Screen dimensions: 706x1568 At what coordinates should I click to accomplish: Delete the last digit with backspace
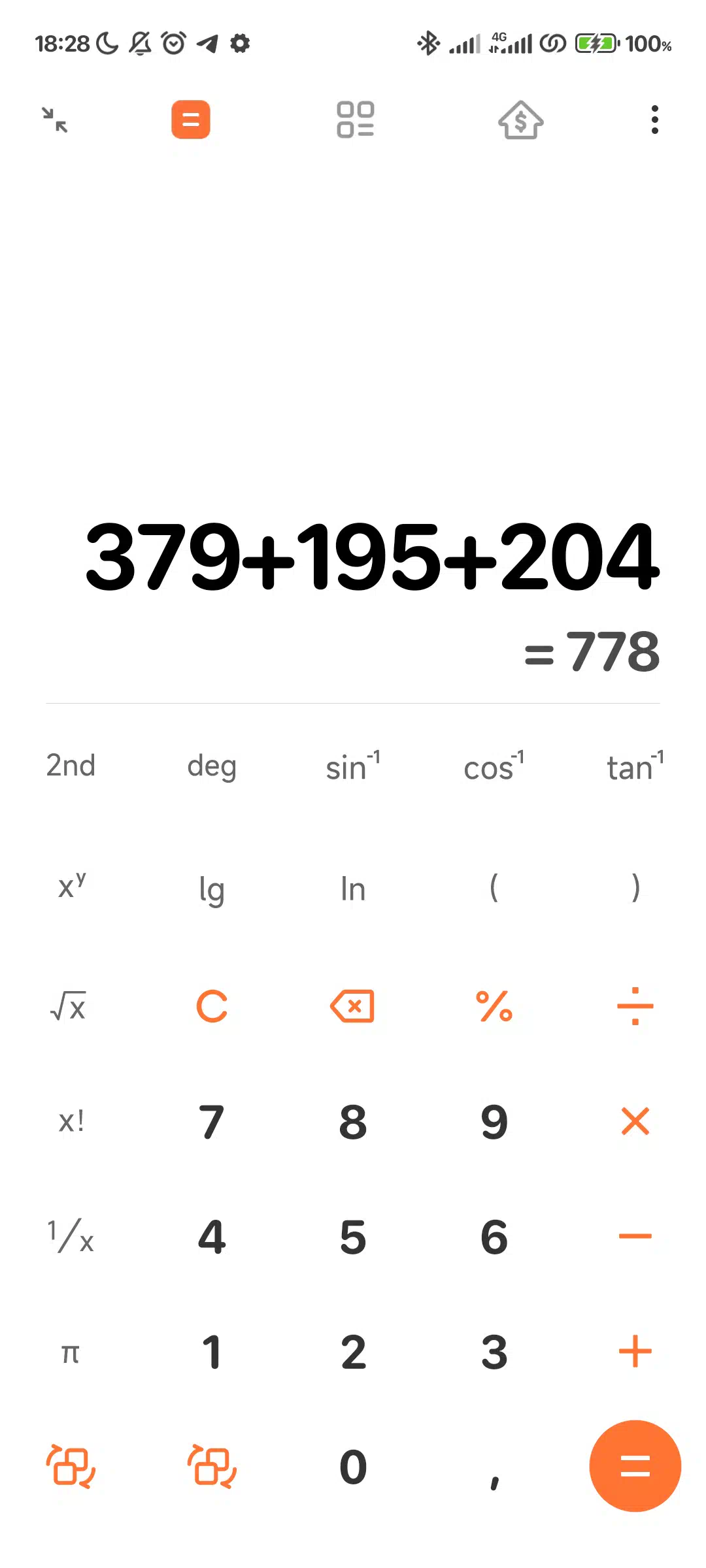(x=353, y=1006)
